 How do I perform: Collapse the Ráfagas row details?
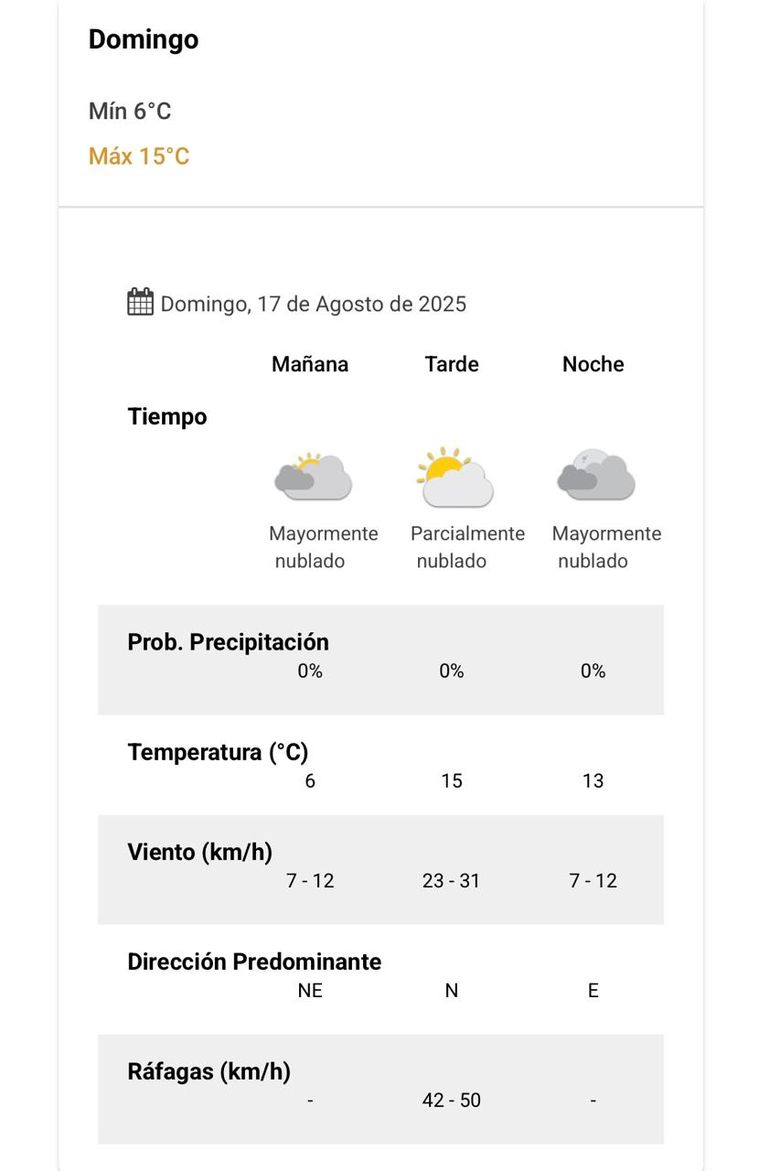(x=207, y=1071)
